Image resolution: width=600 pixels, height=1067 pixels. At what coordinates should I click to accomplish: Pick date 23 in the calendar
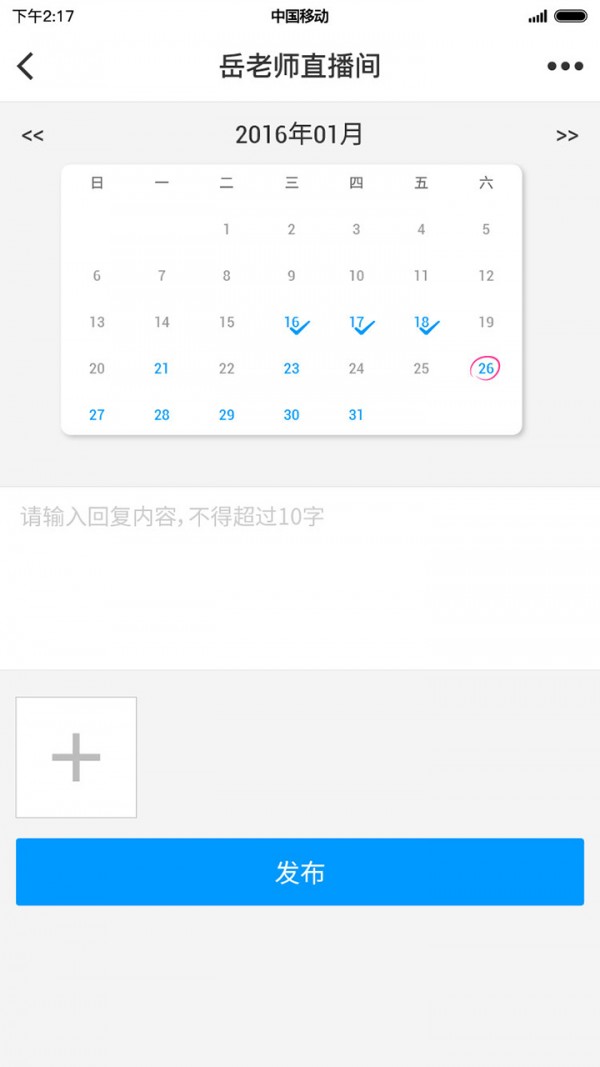point(291,368)
